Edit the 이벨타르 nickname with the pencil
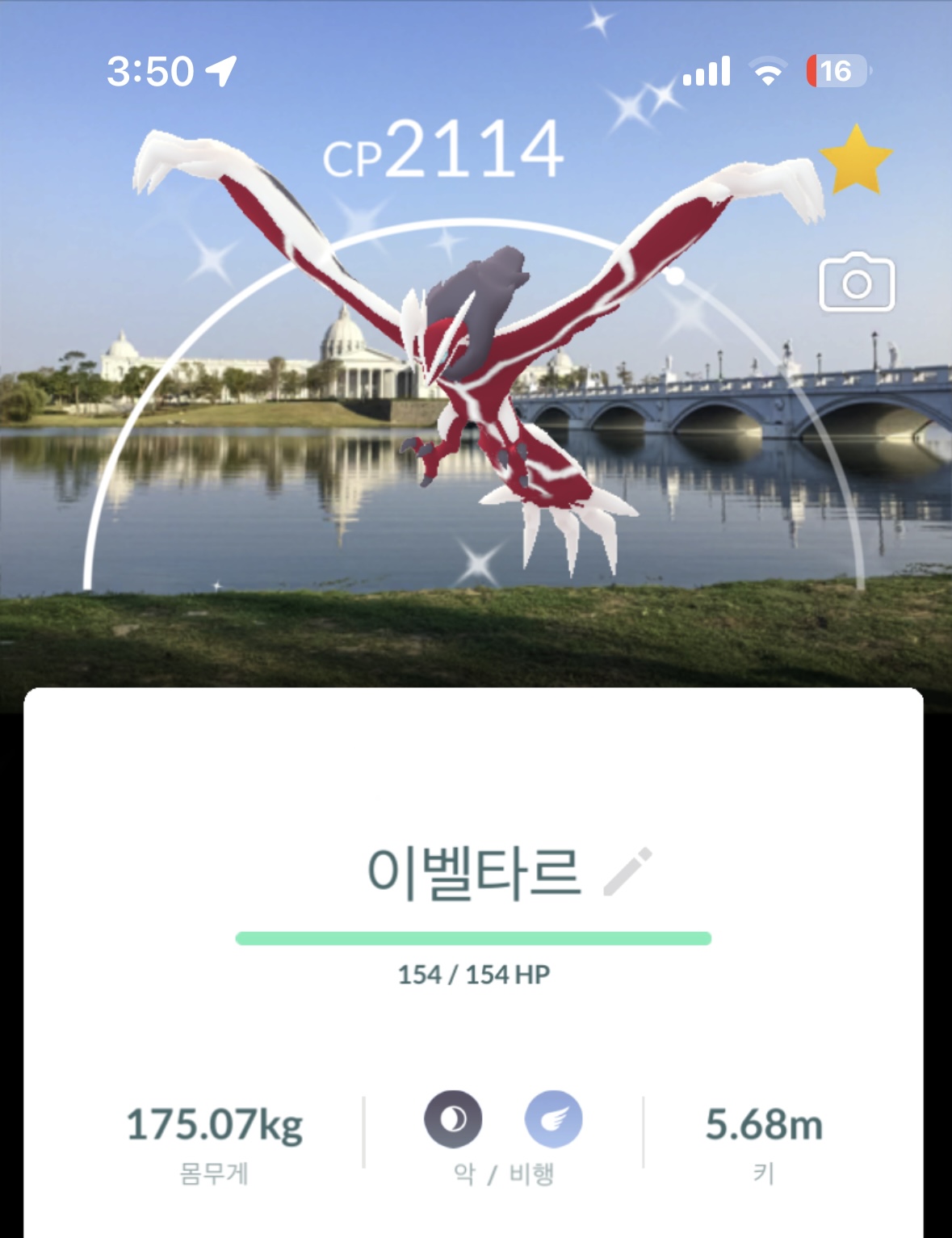This screenshot has width=952, height=1238. click(x=627, y=872)
